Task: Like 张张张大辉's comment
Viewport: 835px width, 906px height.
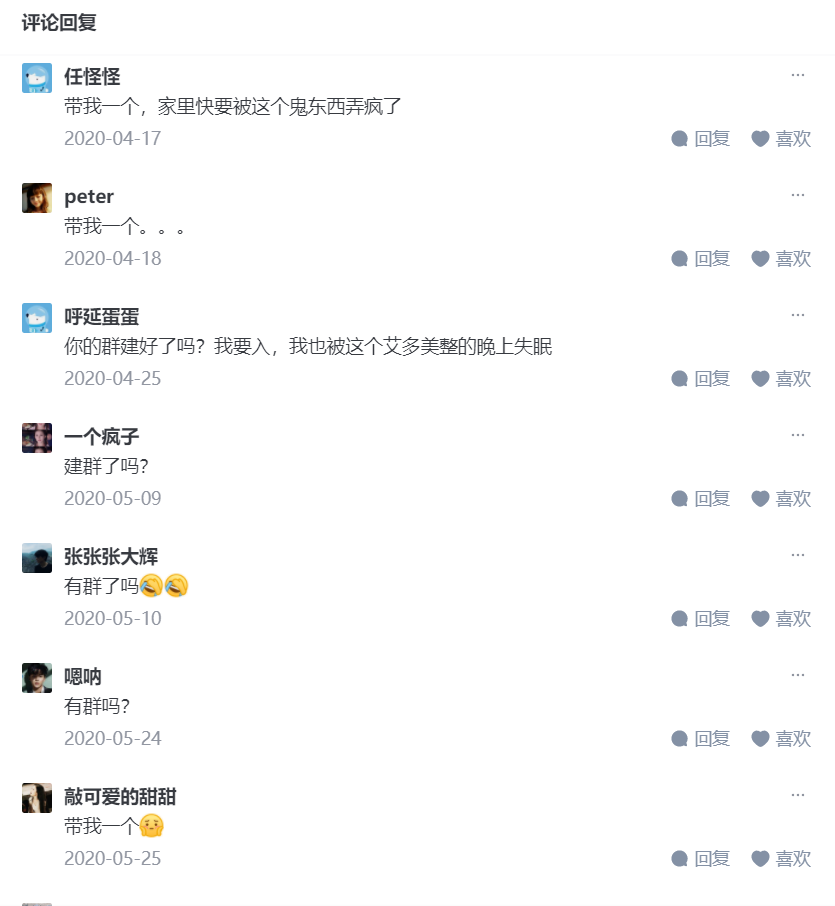Action: click(781, 619)
